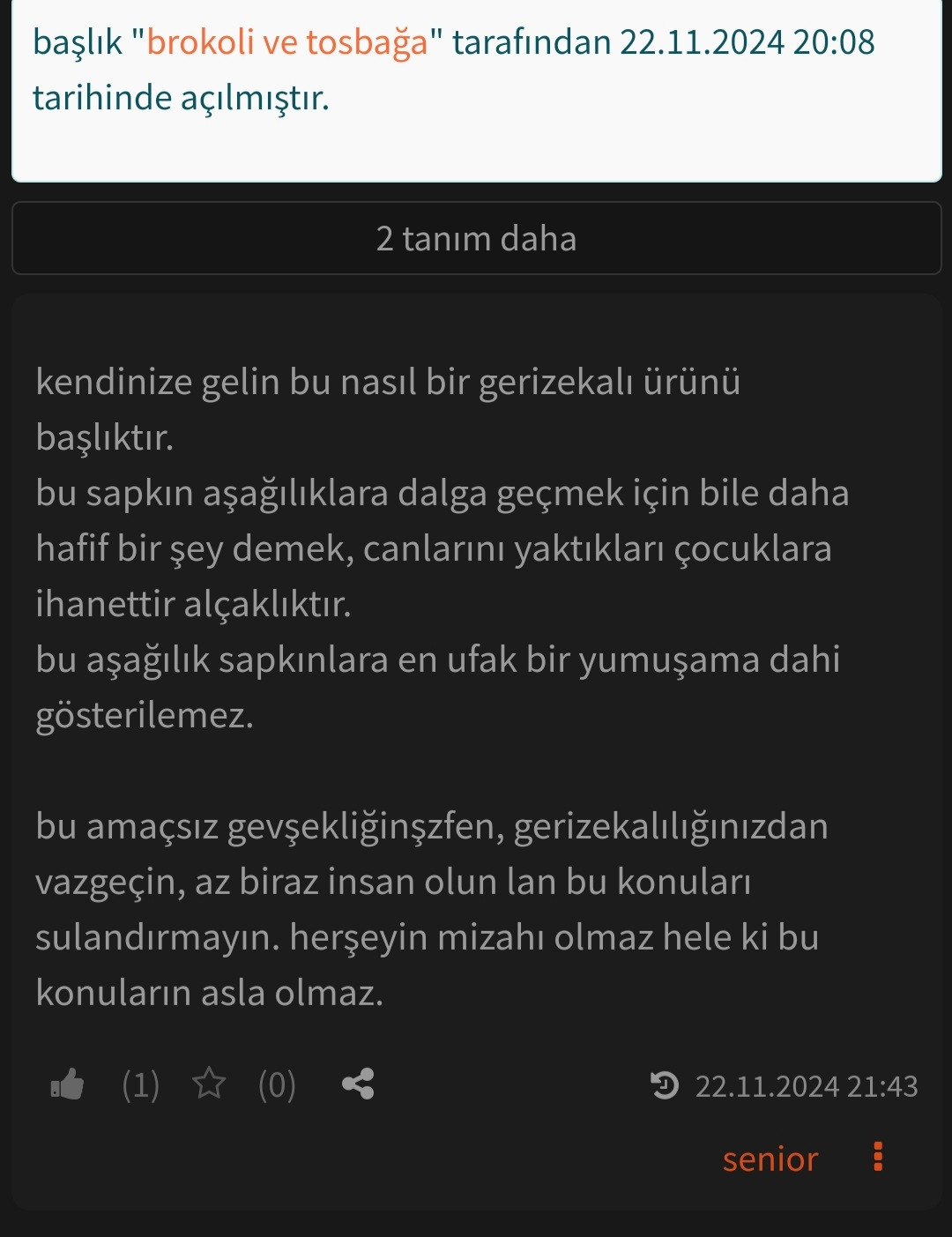Favorite the entry with the star icon
The height and width of the screenshot is (1237, 952).
209,1084
